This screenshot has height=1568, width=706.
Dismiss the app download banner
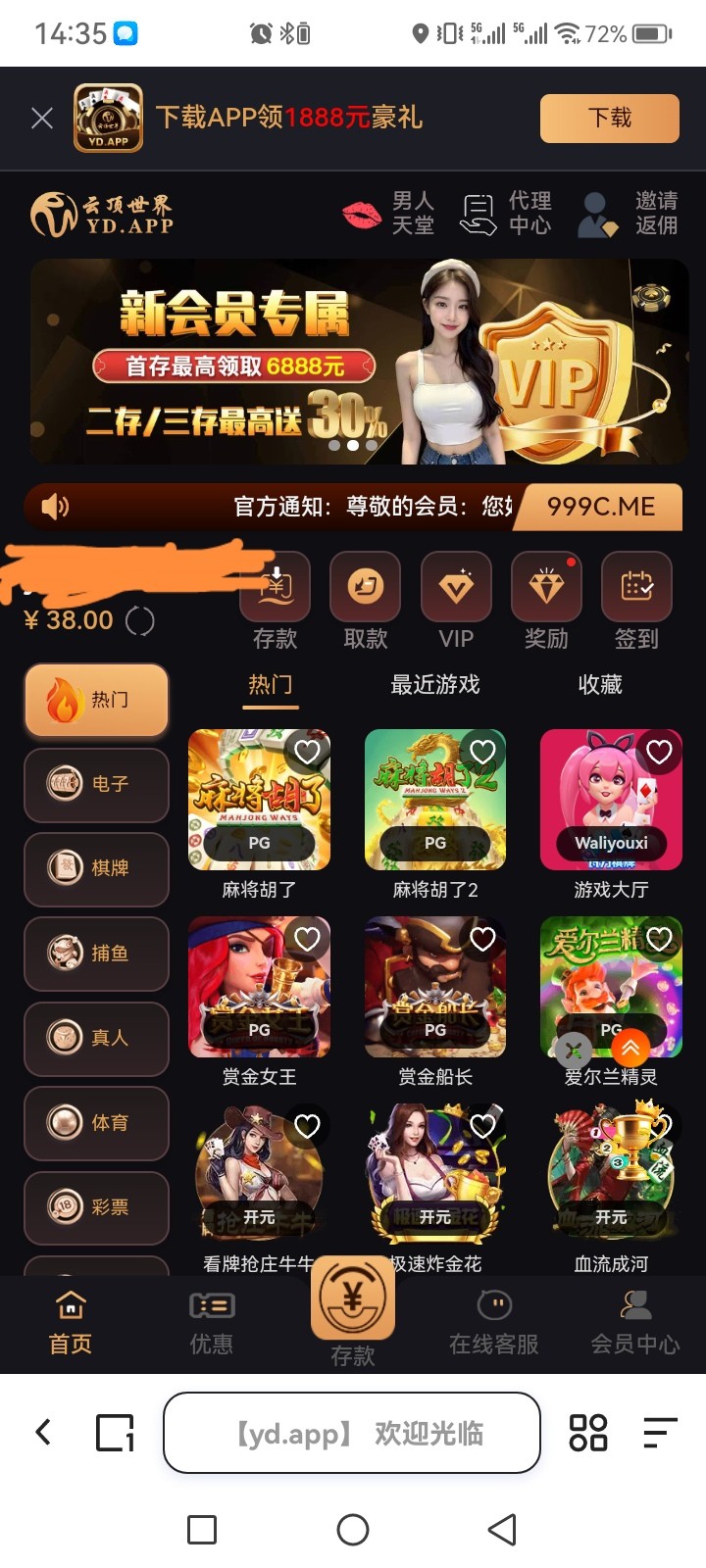click(x=42, y=119)
